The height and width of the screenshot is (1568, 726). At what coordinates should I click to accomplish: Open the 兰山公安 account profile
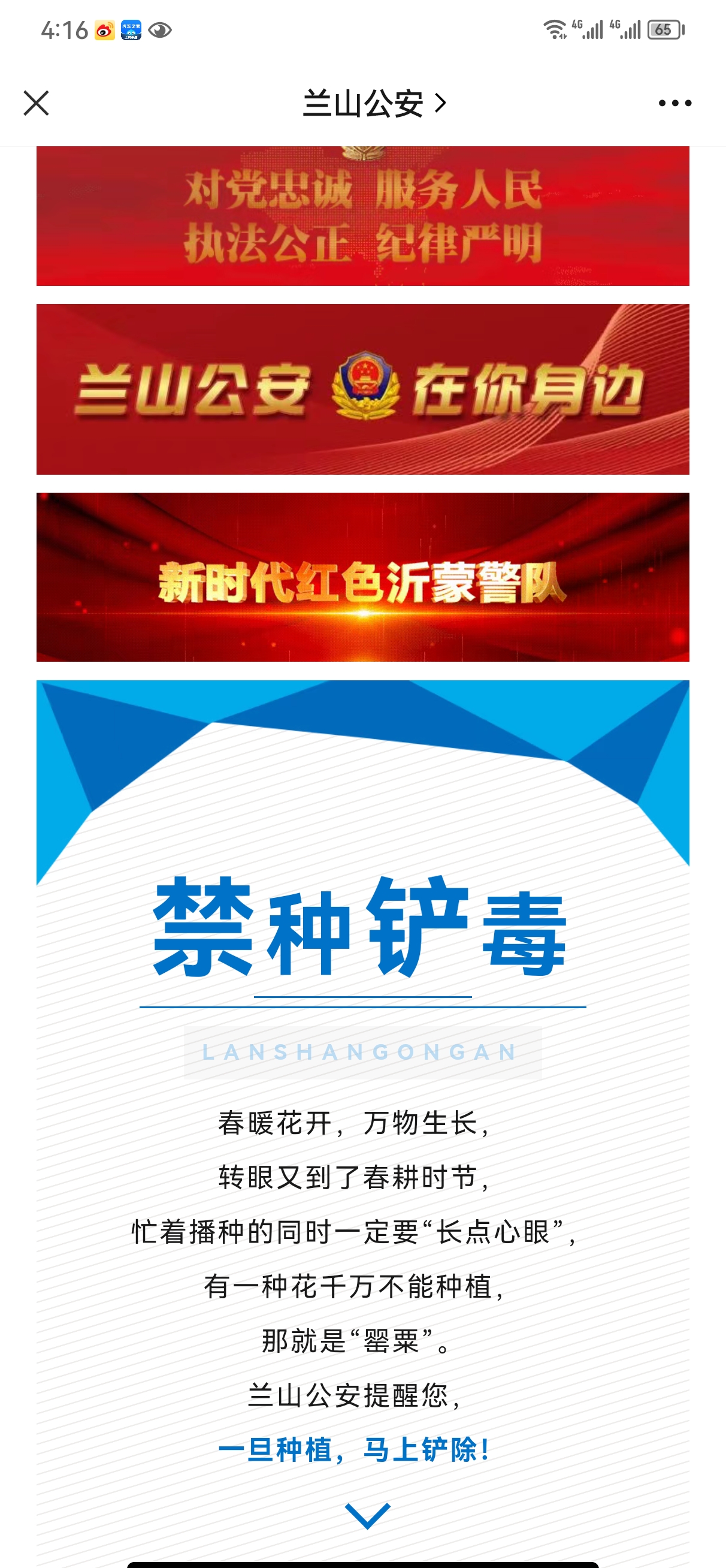[x=374, y=104]
